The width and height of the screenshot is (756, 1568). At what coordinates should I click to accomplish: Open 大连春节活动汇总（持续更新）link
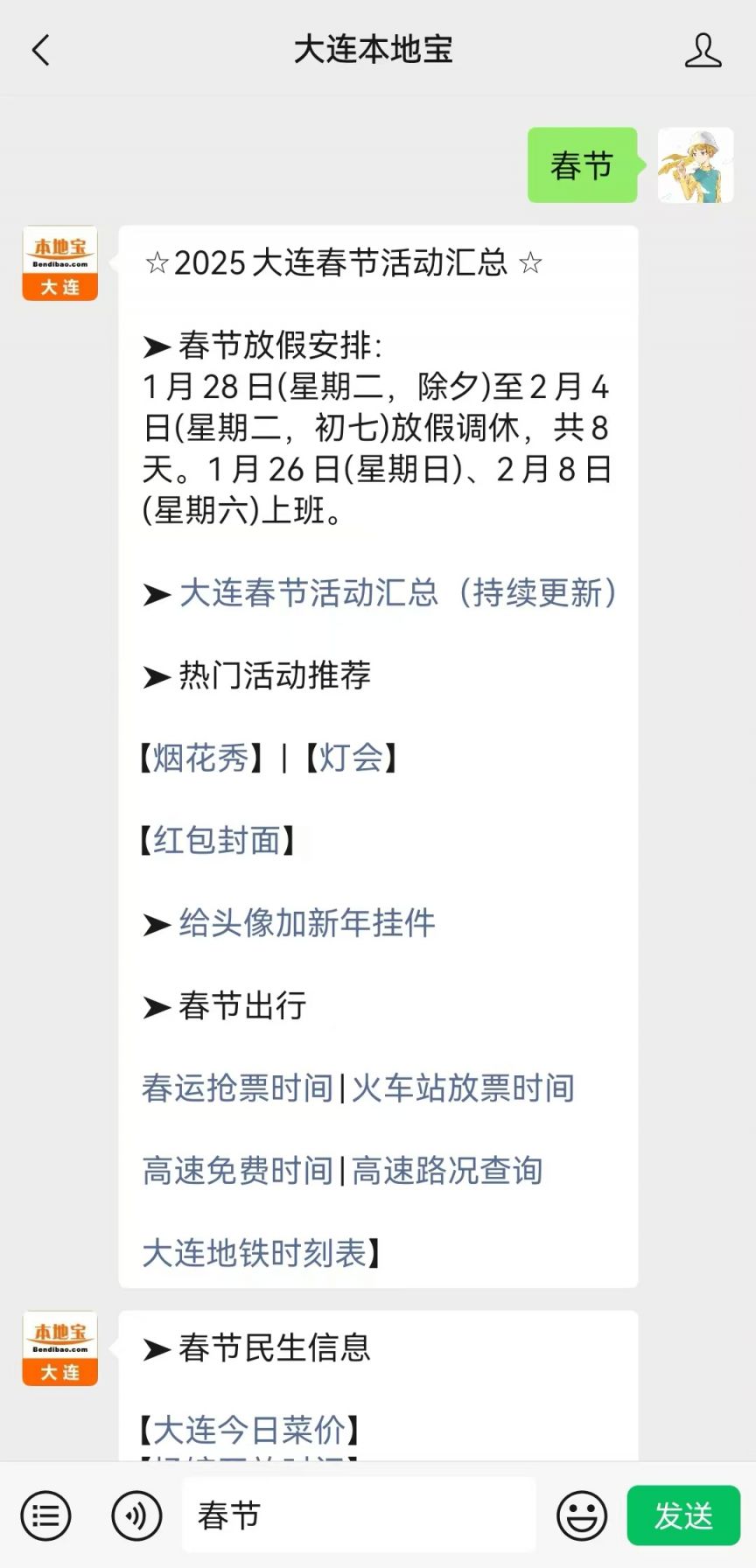399,593
